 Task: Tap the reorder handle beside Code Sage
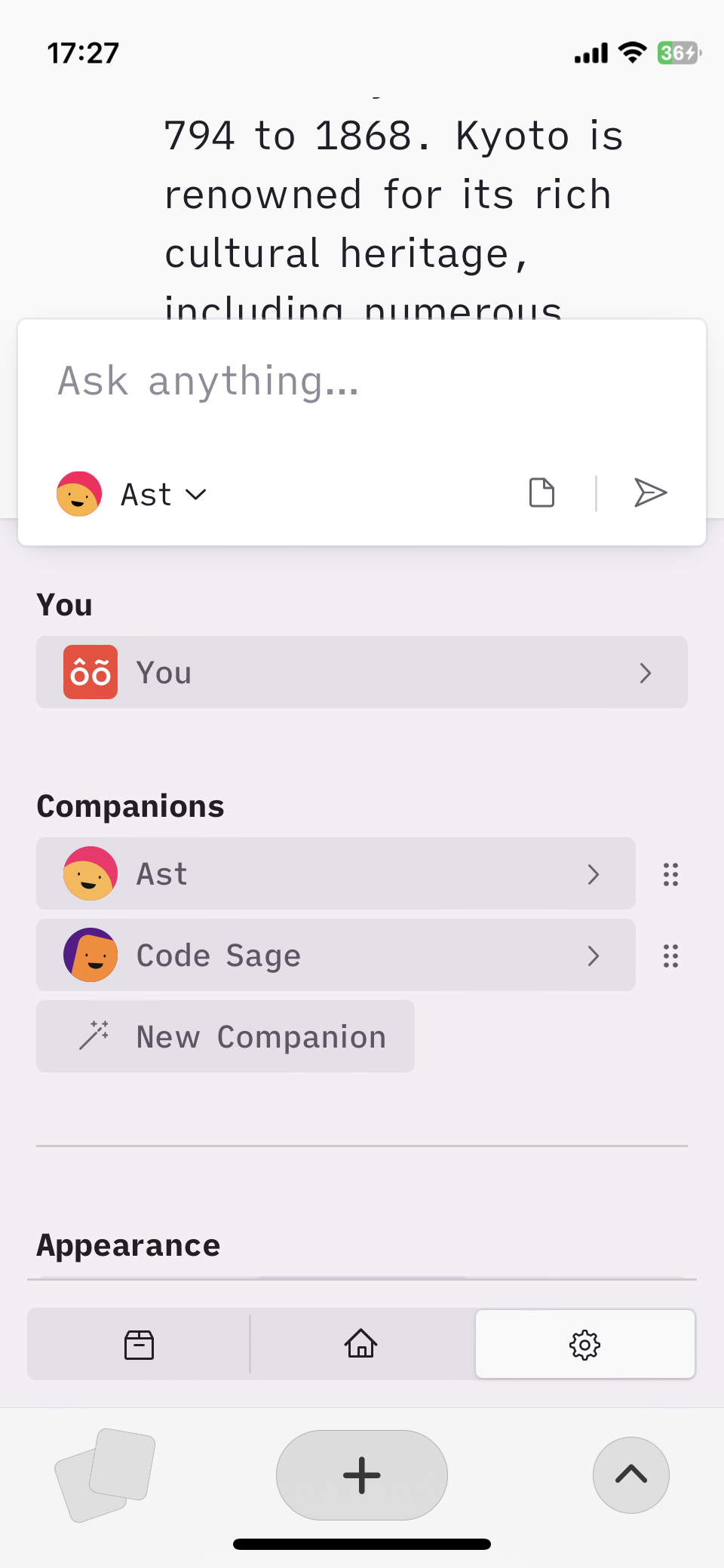(670, 956)
